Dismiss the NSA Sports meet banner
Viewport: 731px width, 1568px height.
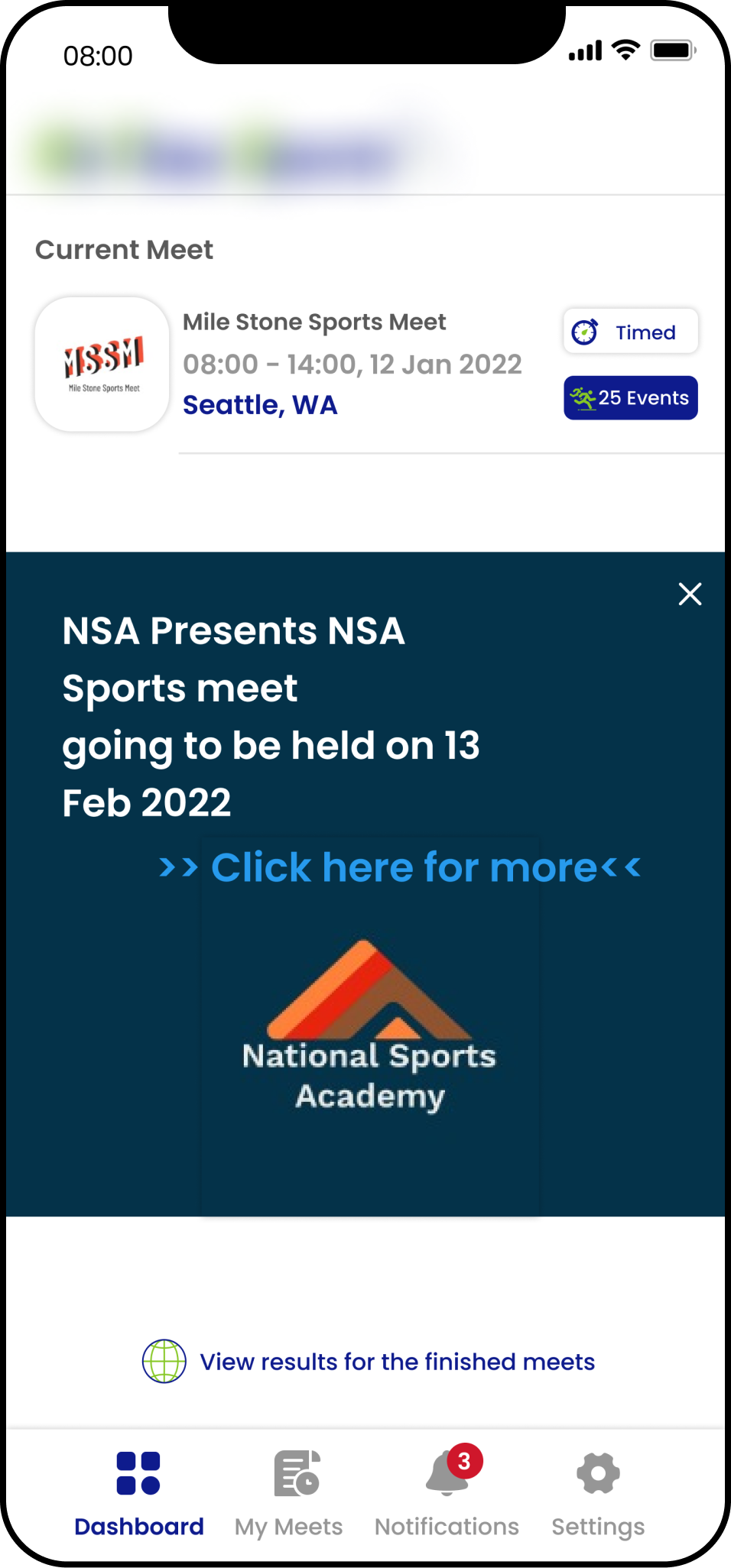690,594
